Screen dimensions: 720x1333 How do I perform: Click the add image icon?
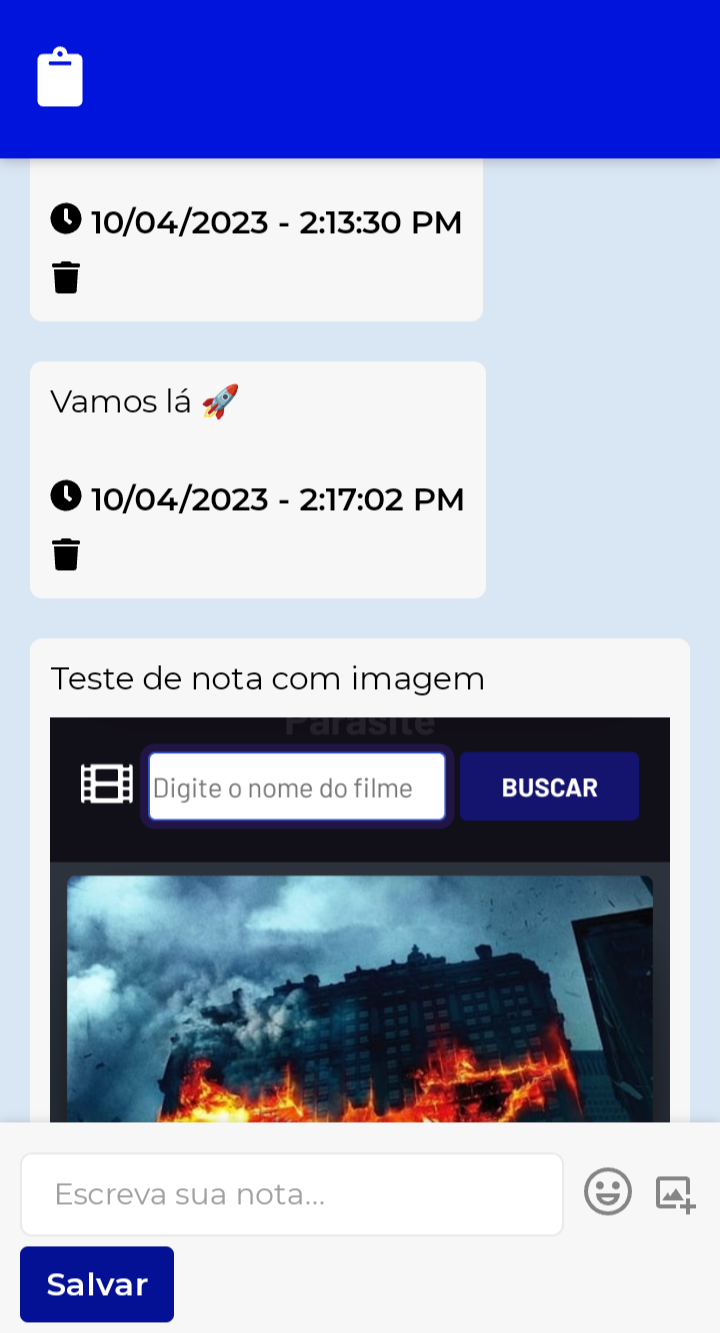[676, 1191]
